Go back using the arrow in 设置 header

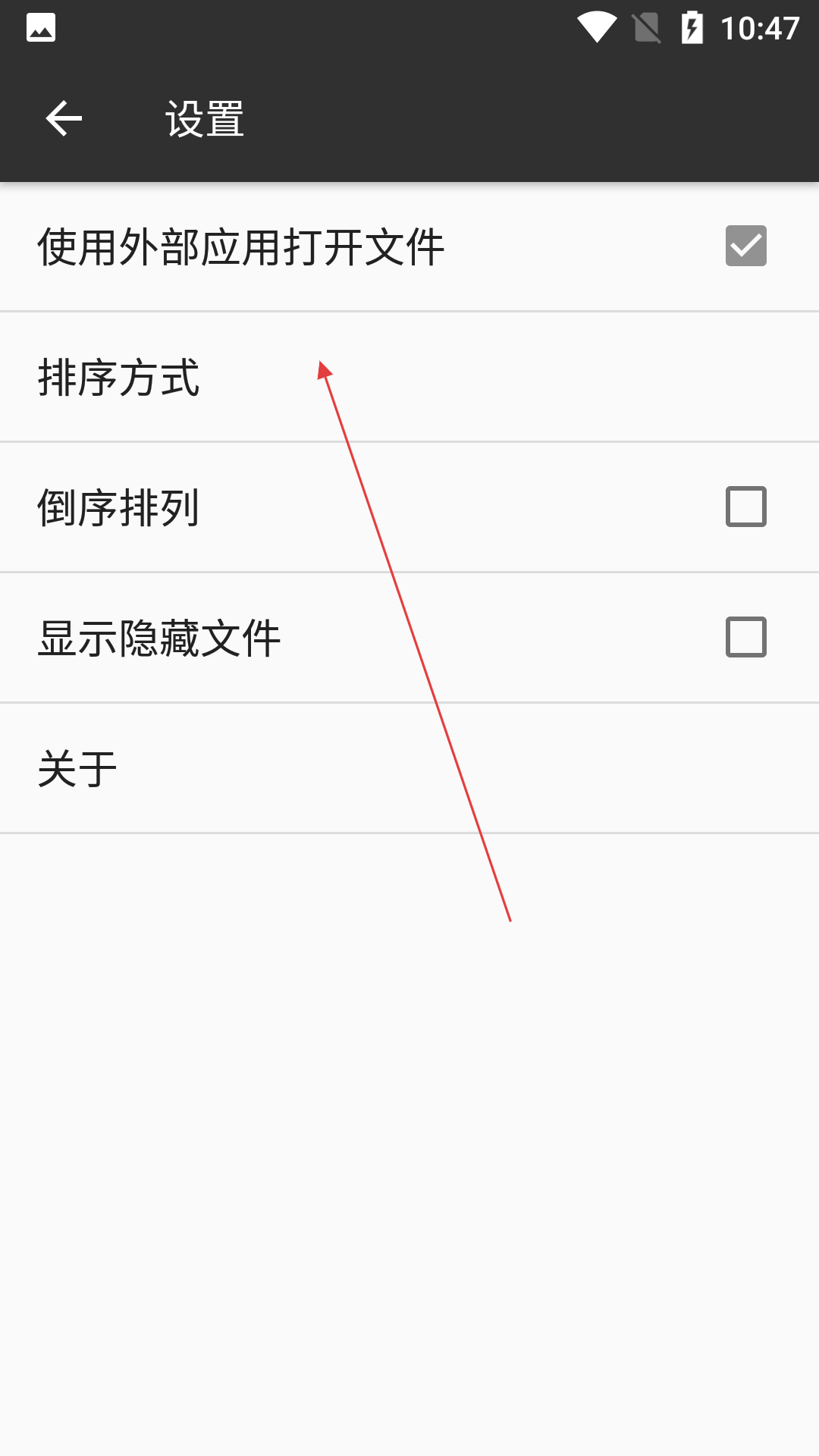(x=64, y=119)
